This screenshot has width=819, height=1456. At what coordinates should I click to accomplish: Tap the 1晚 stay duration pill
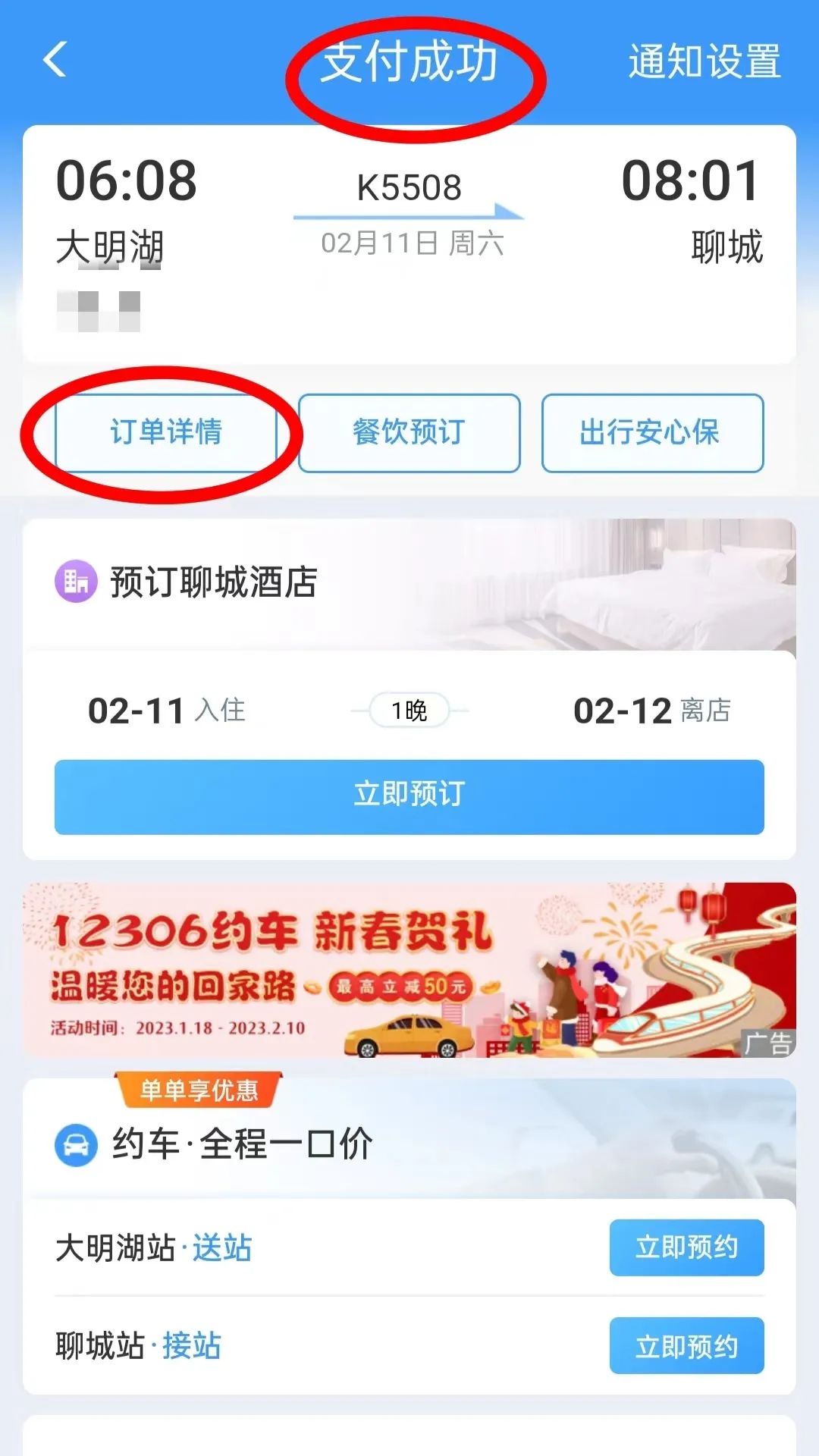pyautogui.click(x=409, y=711)
